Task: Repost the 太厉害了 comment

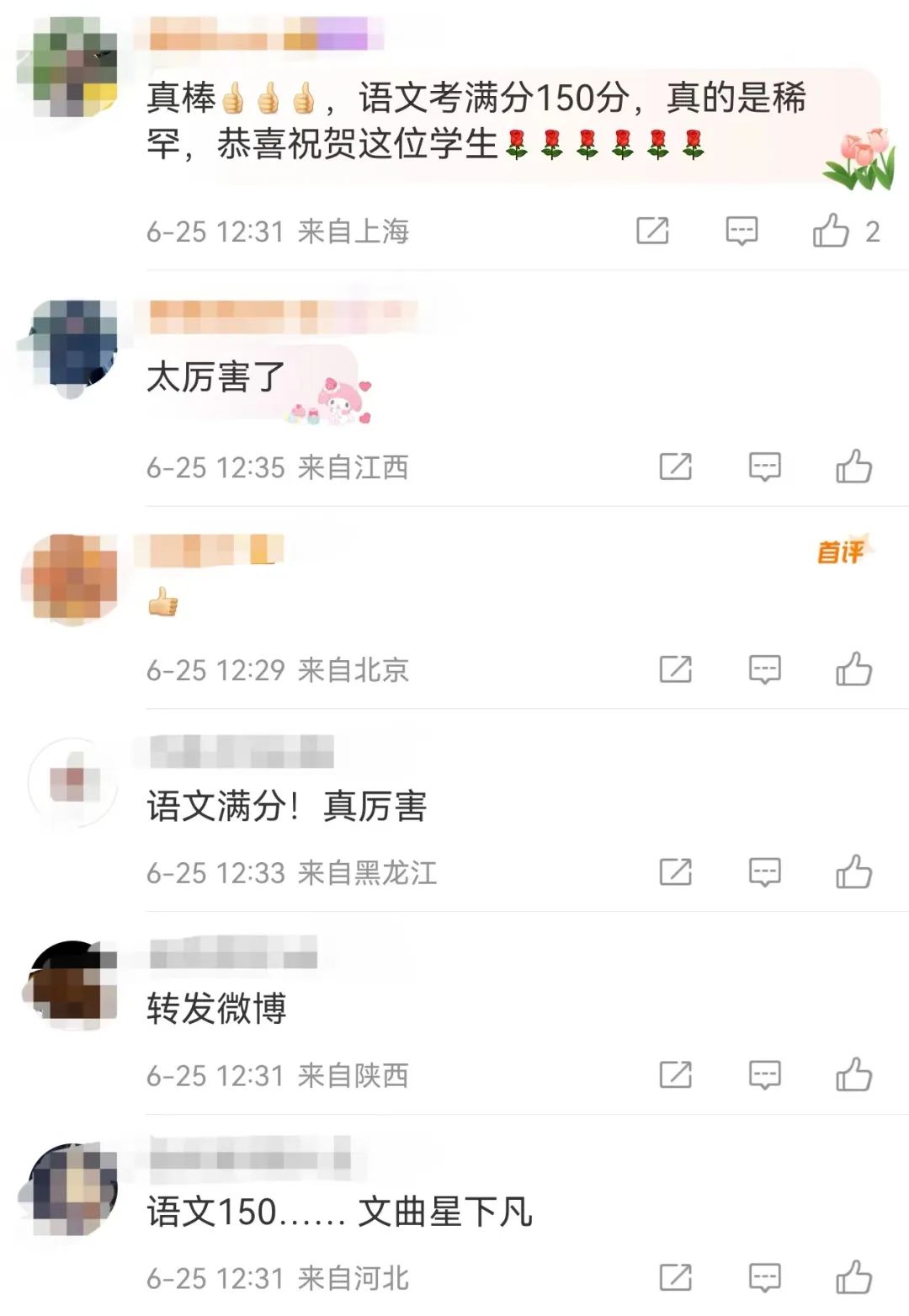Action: (675, 466)
